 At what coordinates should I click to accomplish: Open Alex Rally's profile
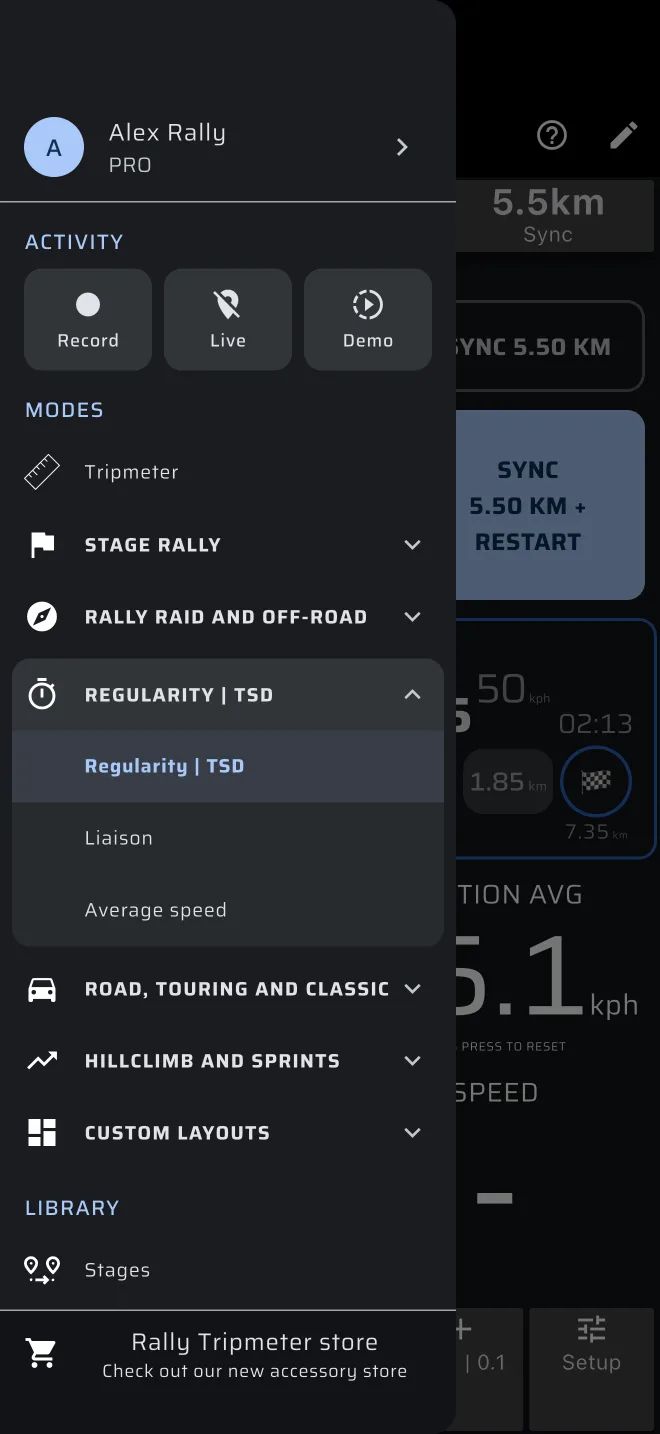(228, 147)
